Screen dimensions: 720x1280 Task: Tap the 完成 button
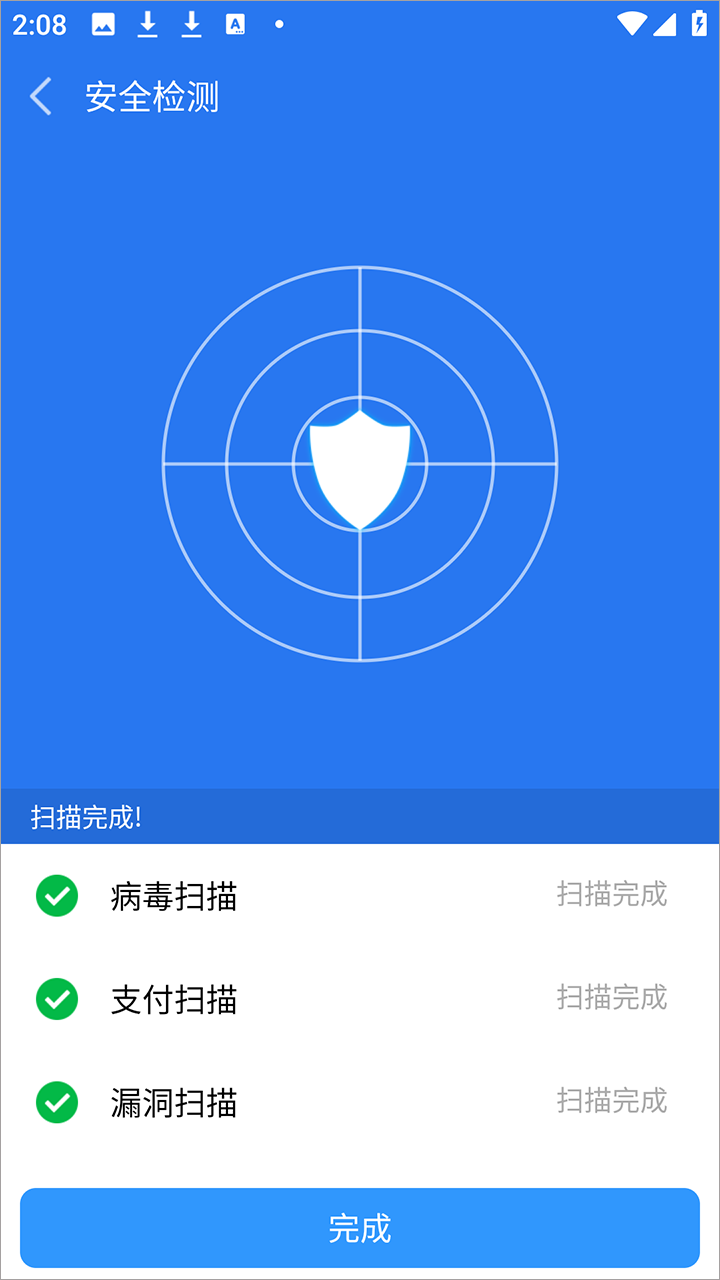pyautogui.click(x=360, y=1228)
